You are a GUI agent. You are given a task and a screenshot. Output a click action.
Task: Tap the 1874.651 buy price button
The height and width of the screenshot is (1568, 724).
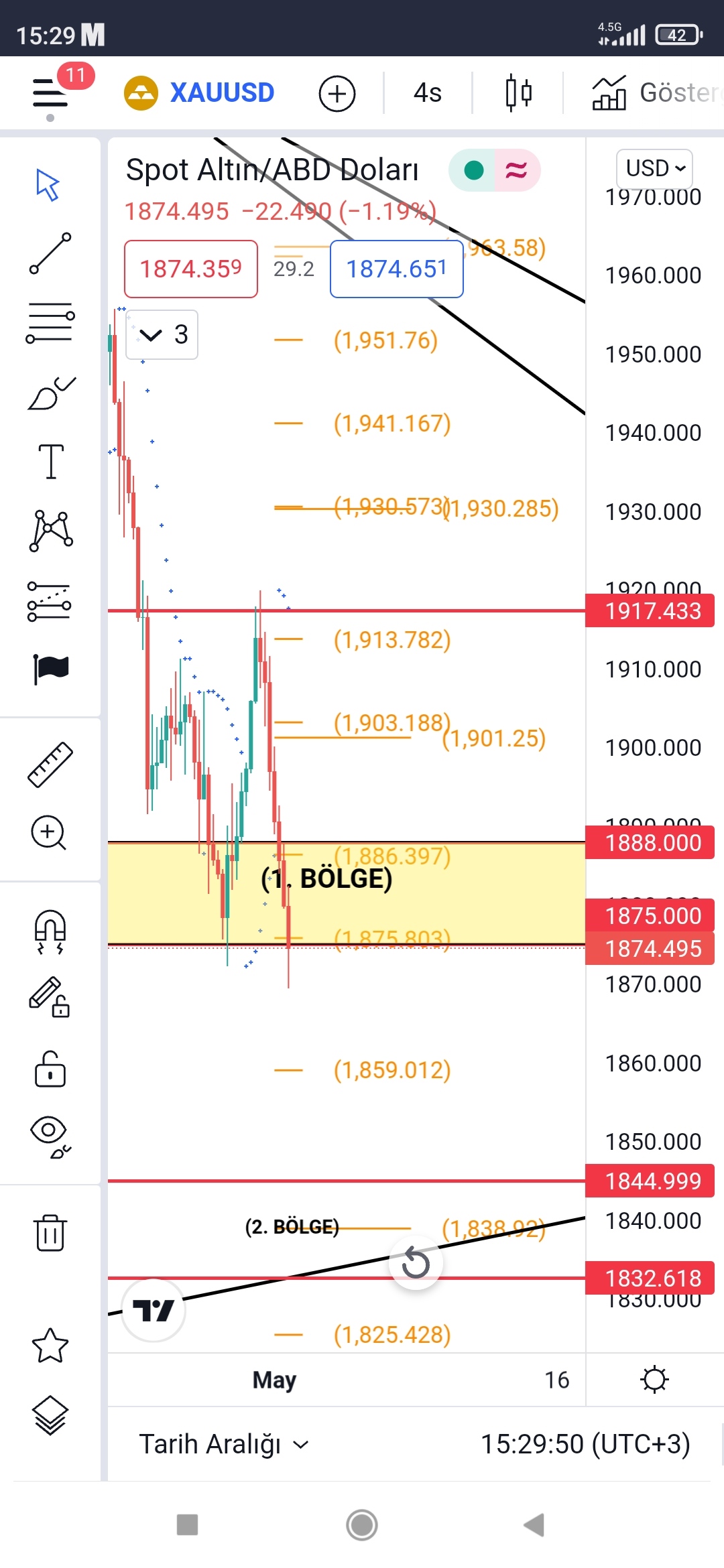(397, 269)
